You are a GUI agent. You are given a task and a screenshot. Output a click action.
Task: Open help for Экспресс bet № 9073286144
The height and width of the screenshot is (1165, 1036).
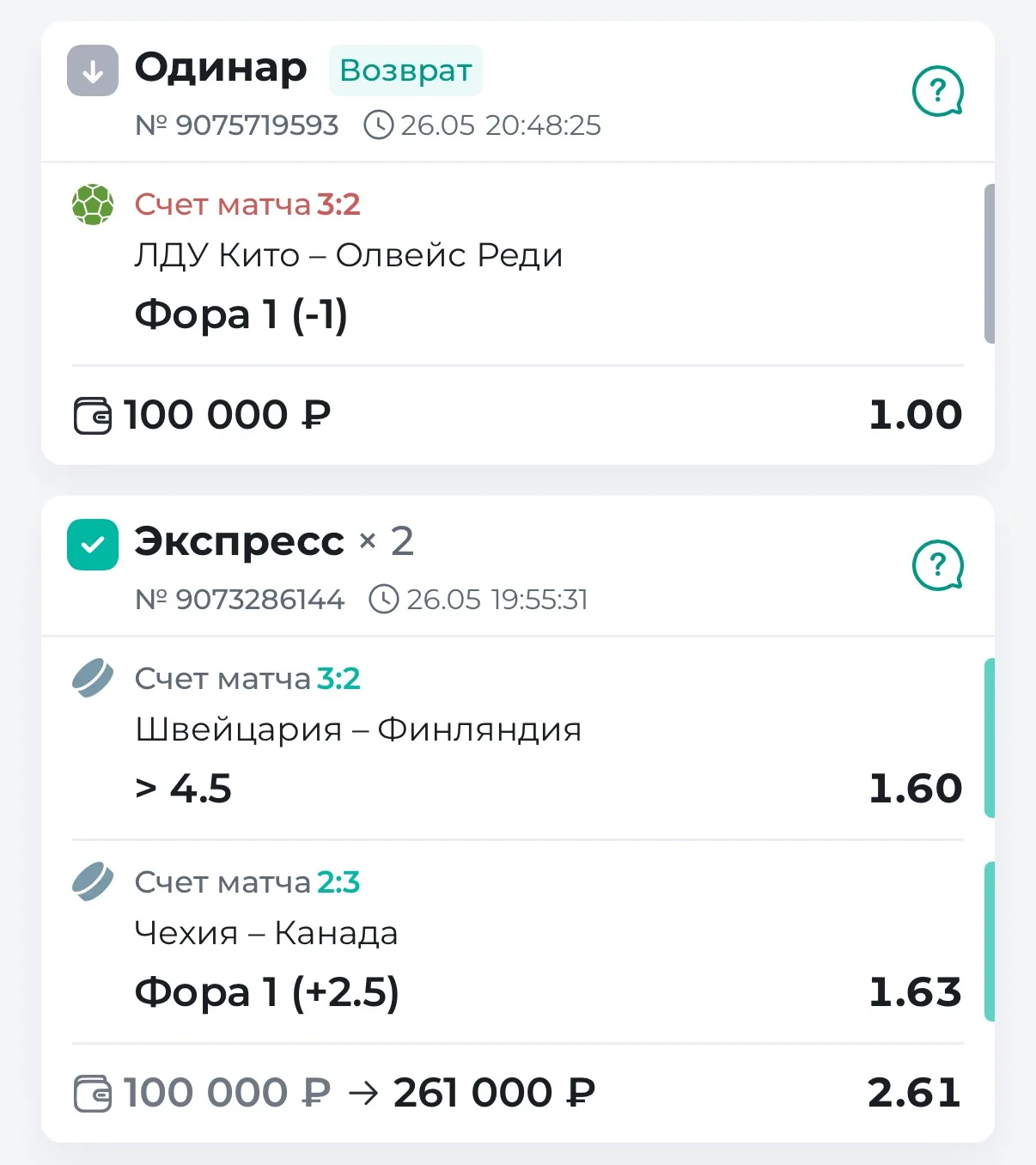(937, 564)
